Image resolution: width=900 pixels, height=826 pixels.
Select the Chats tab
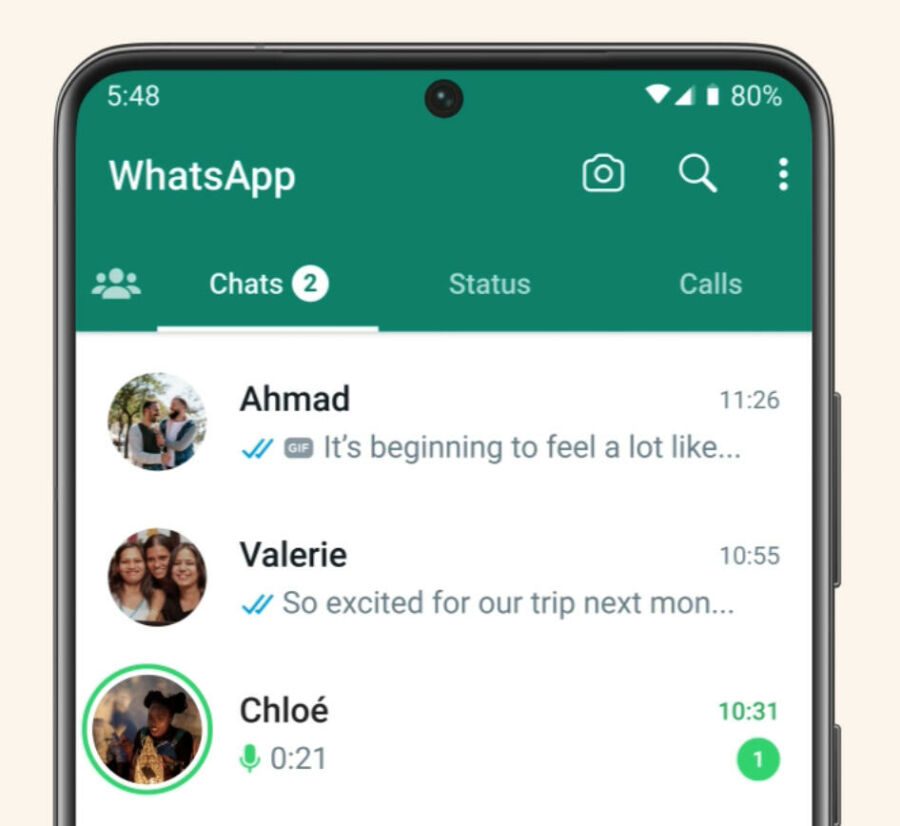tap(267, 284)
